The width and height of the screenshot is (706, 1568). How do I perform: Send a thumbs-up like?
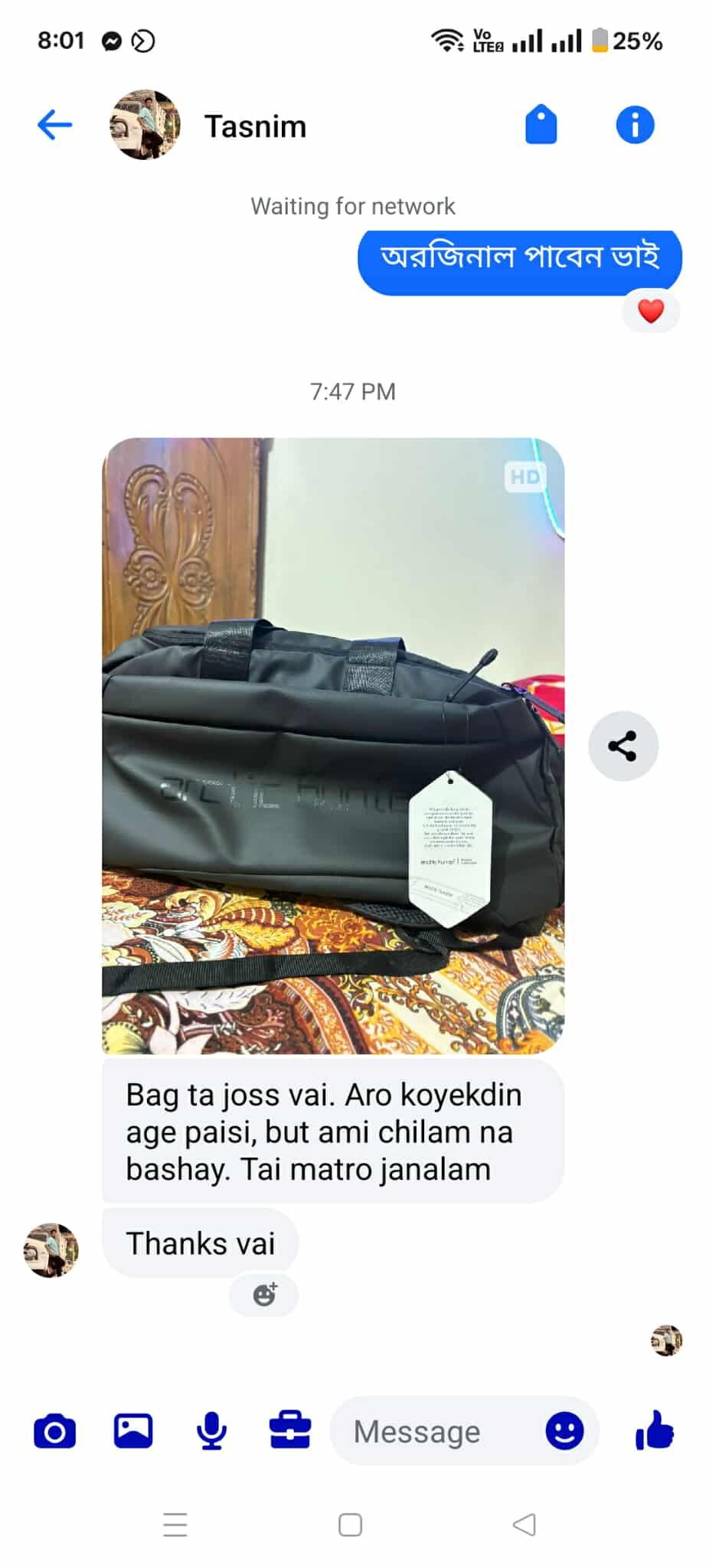pos(655,1431)
